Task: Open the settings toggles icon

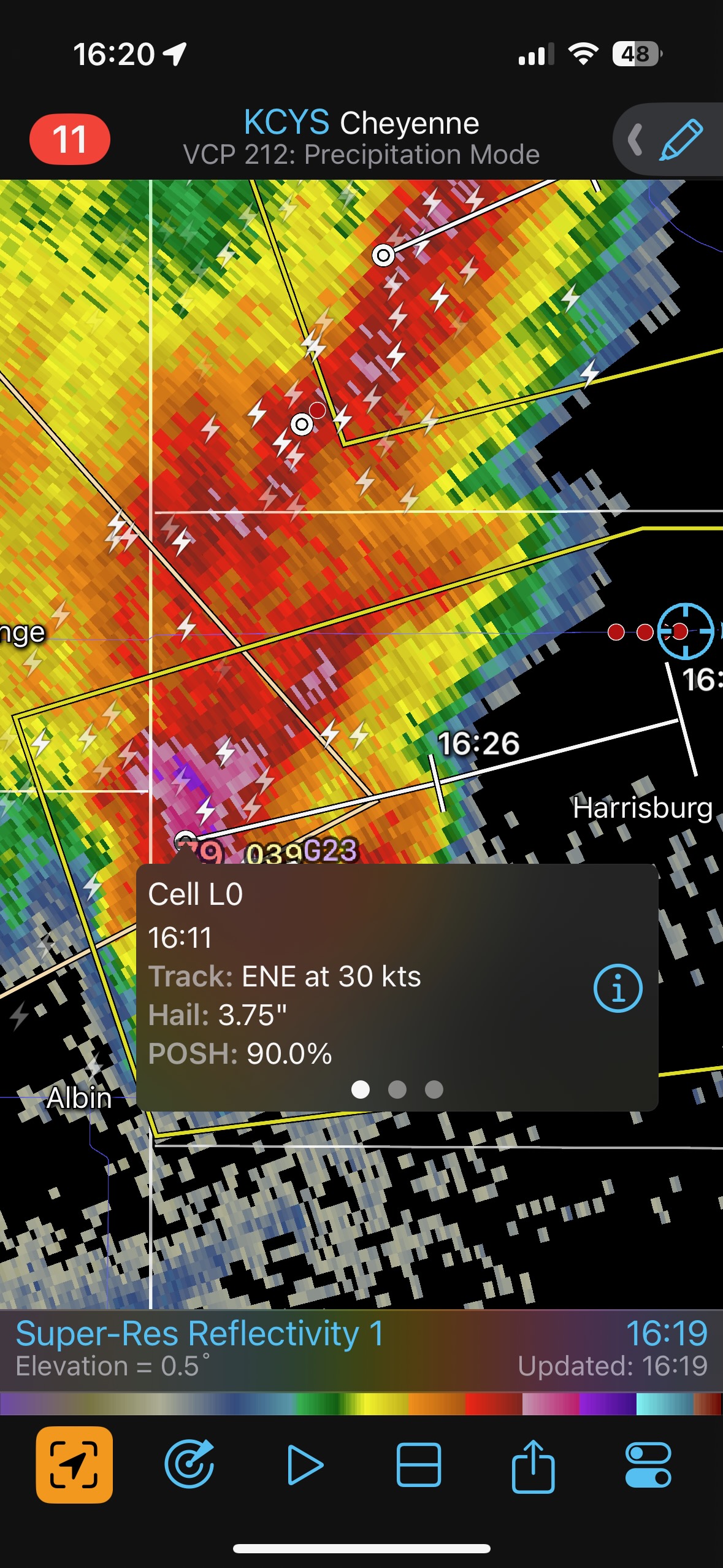Action: [x=648, y=1464]
